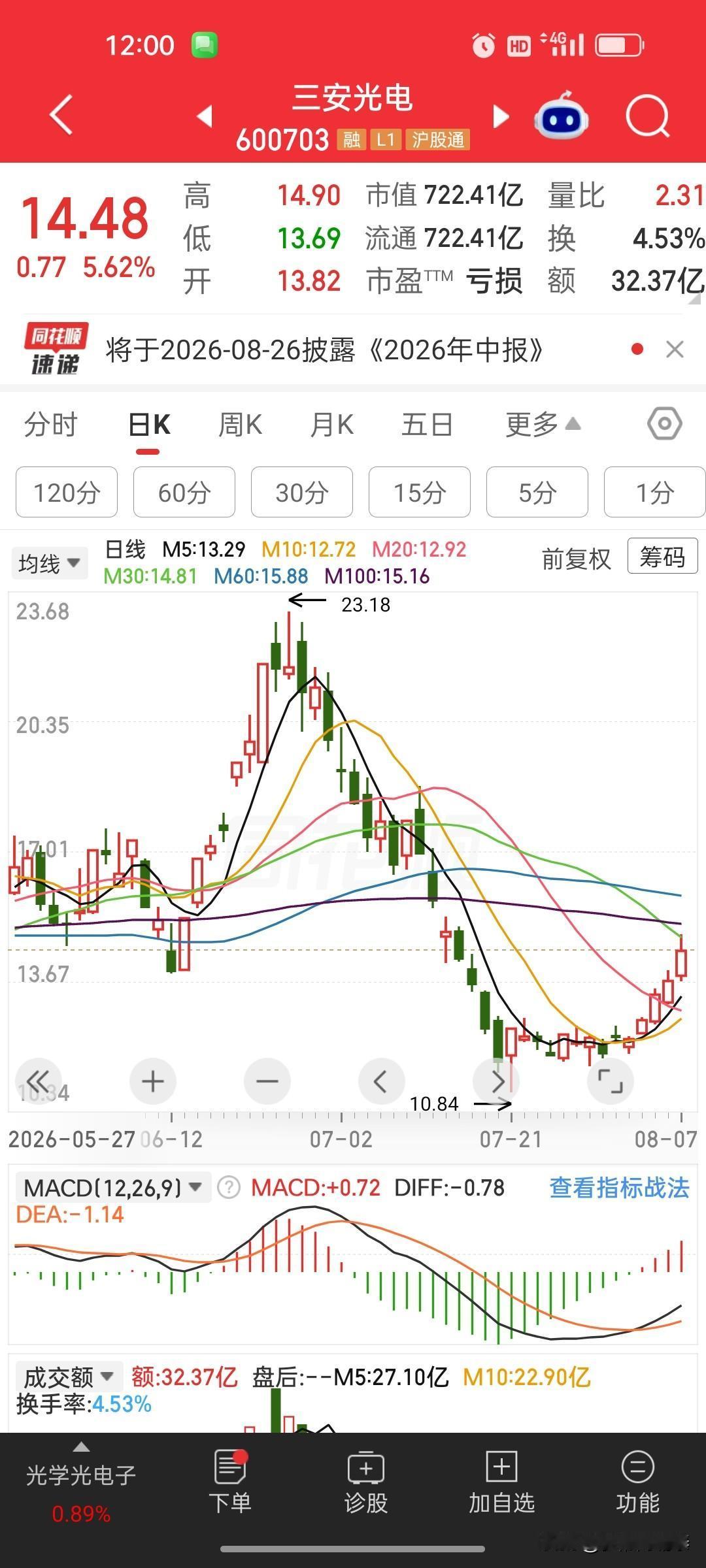Switch to the 分时 chart tab
The height and width of the screenshot is (1568, 706).
(x=51, y=425)
